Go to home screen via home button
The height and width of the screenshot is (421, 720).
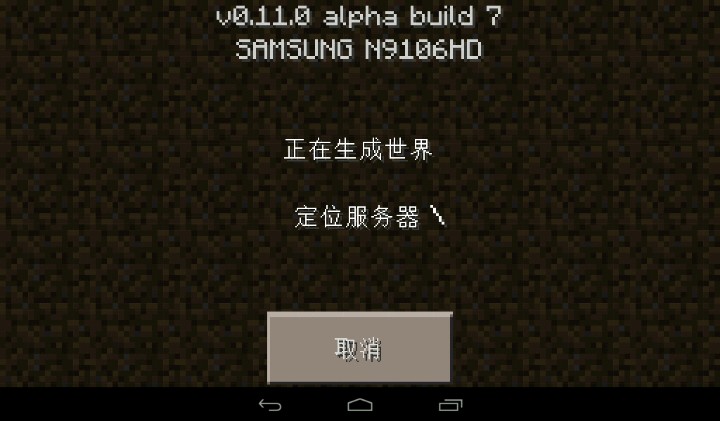360,405
